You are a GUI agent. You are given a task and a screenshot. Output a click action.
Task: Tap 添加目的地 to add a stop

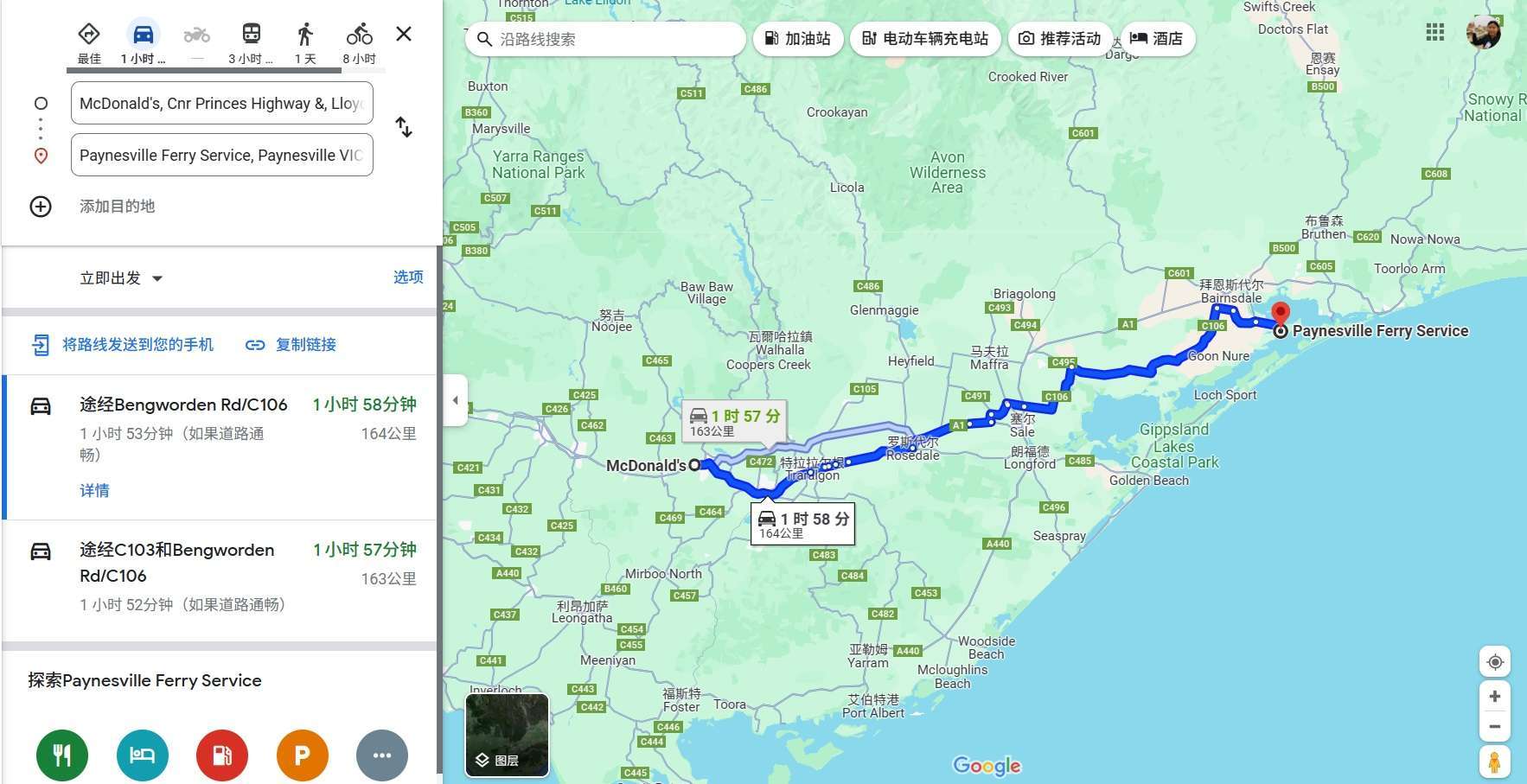coord(117,207)
